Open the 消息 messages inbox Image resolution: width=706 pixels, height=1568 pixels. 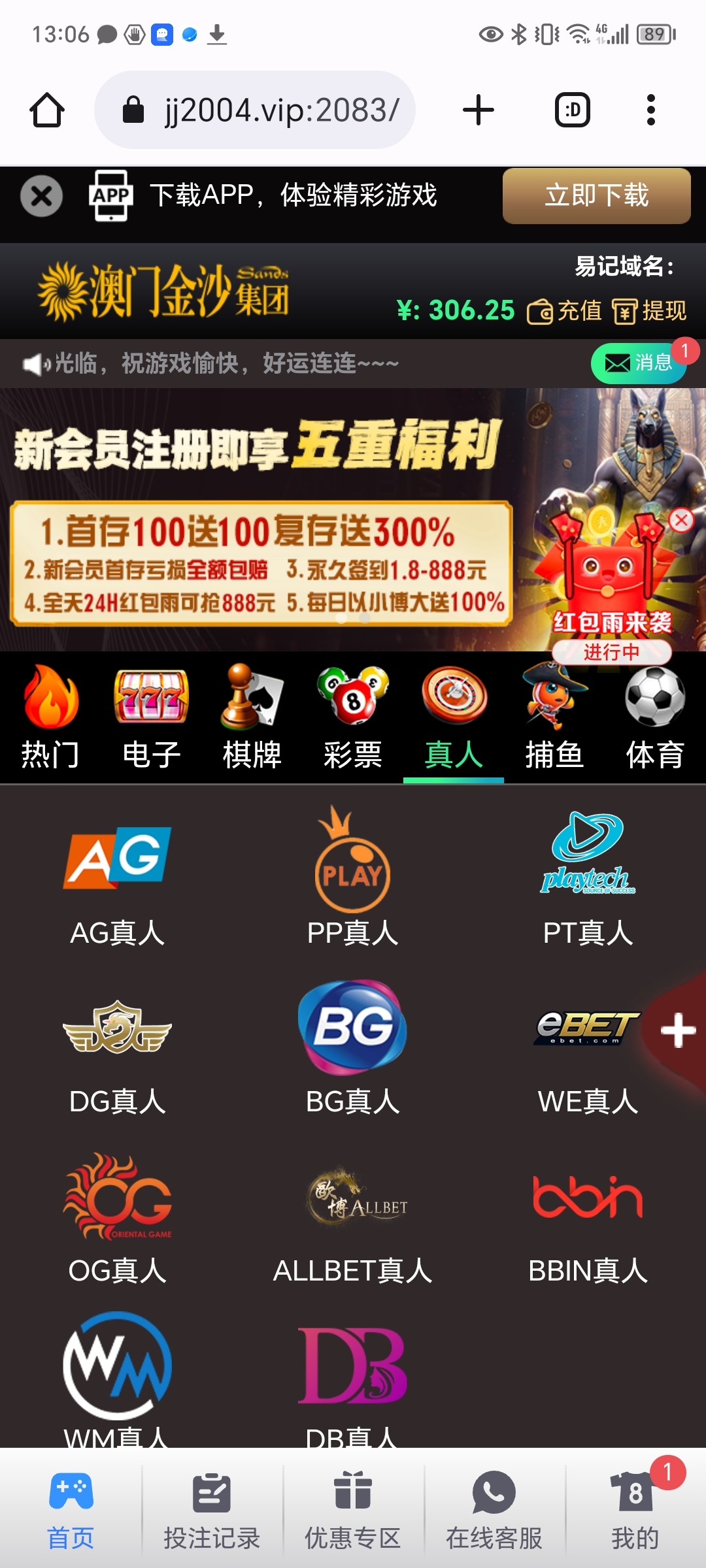coord(638,363)
